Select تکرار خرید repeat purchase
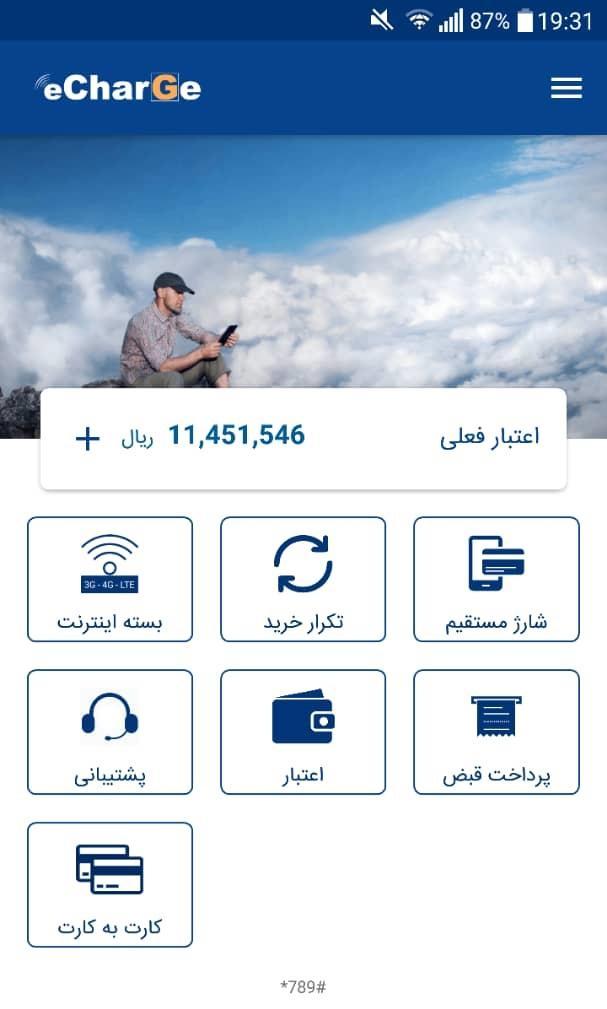Viewport: 607px width, 1009px height. click(x=303, y=579)
